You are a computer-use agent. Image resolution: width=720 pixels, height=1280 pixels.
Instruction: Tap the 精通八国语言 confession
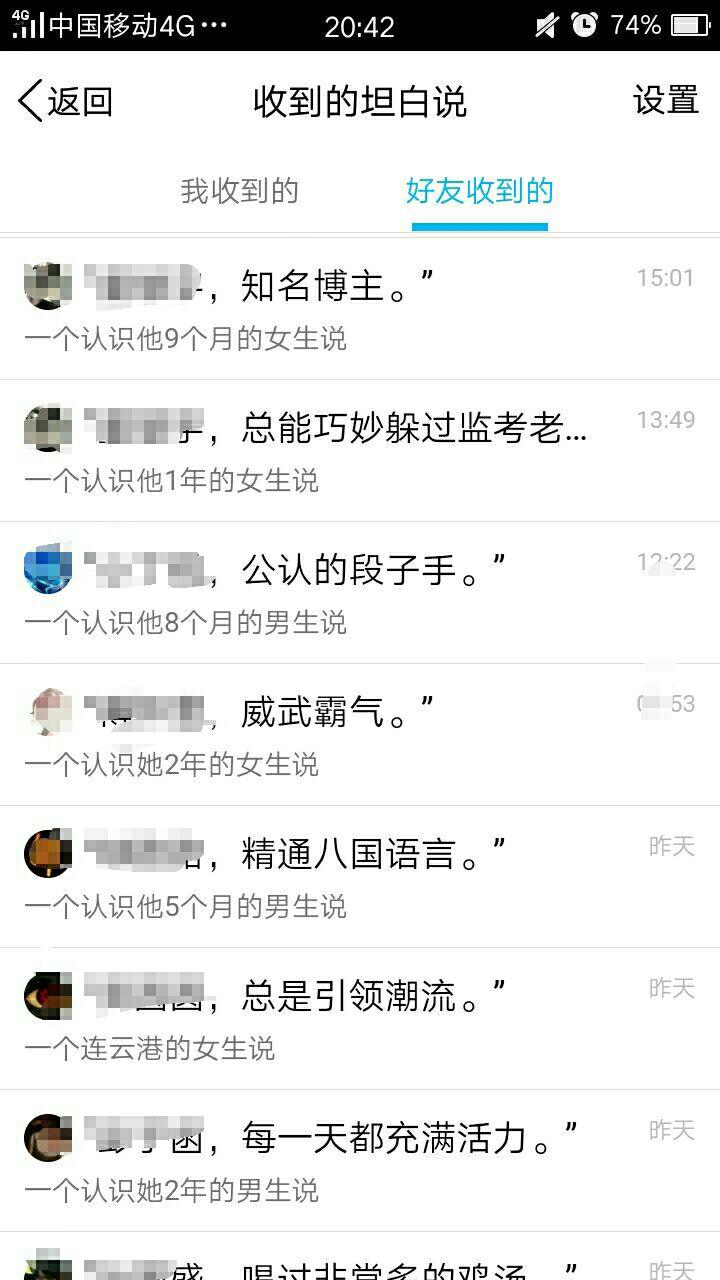360,877
